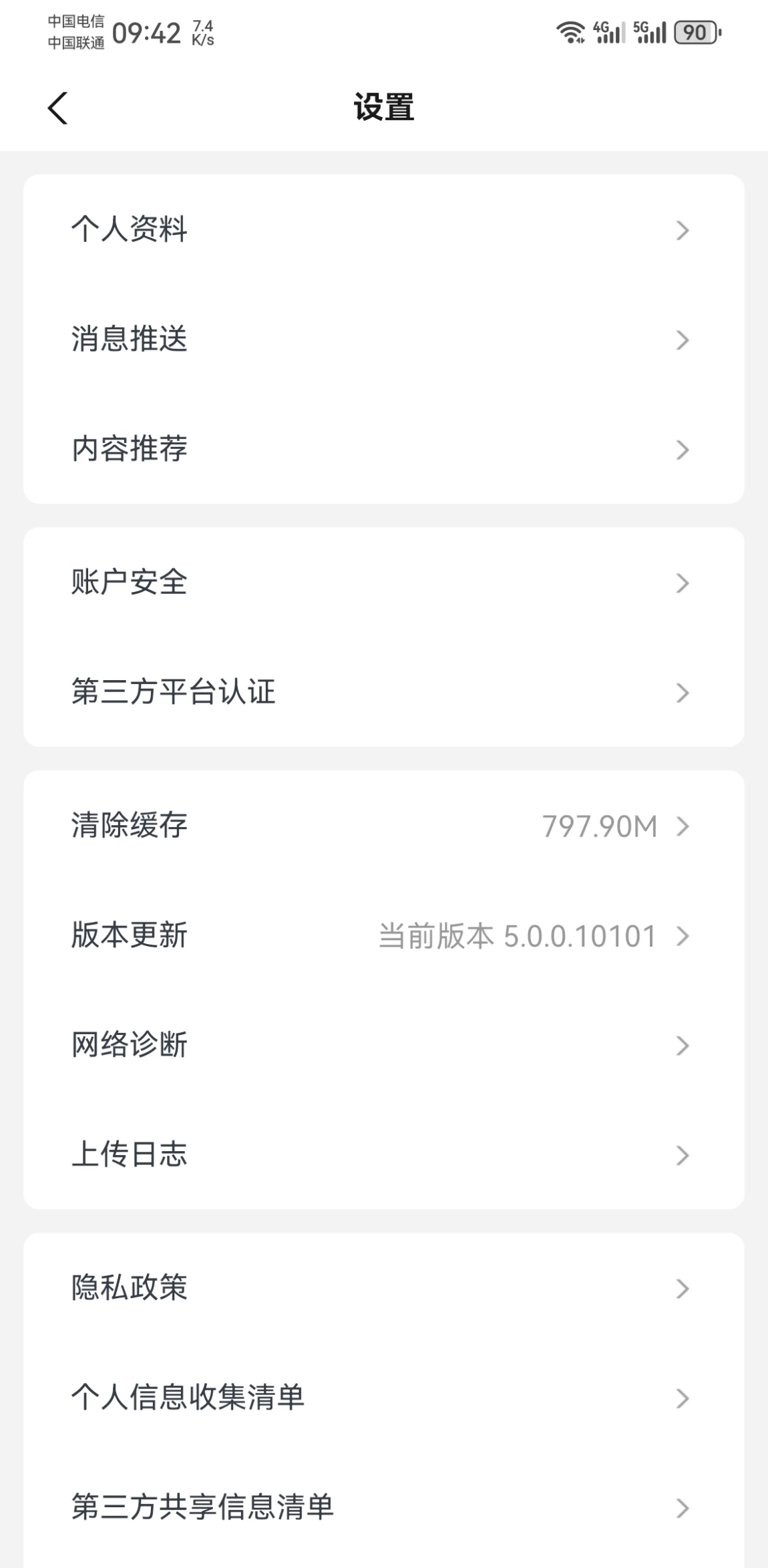The height and width of the screenshot is (1568, 768).
Task: Open 消息推送 settings
Action: tap(384, 339)
